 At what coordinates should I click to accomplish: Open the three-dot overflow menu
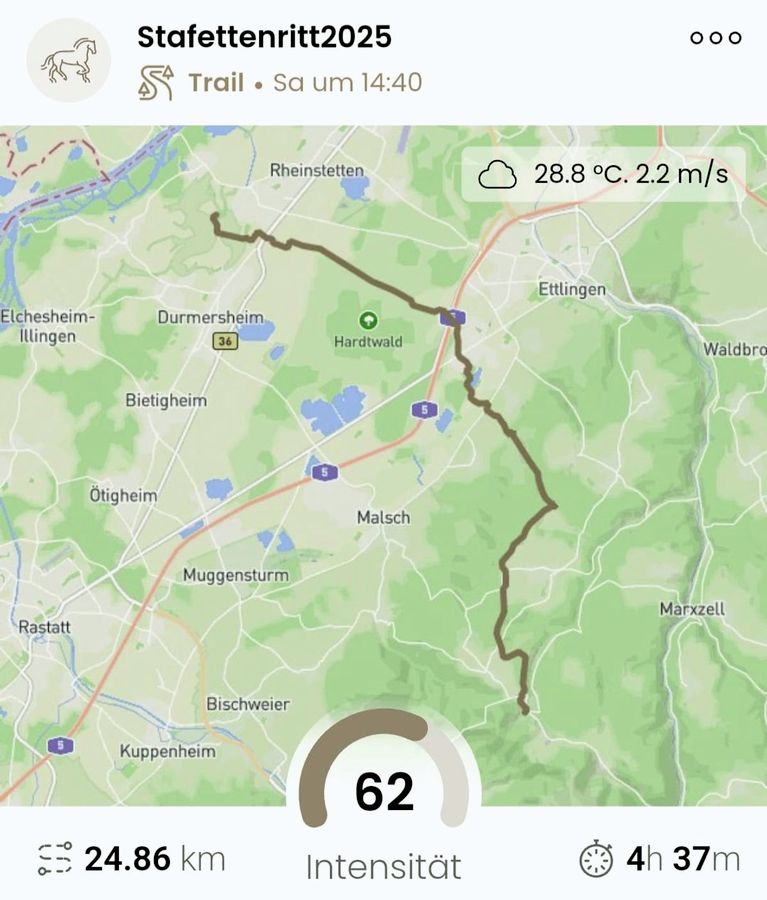716,38
